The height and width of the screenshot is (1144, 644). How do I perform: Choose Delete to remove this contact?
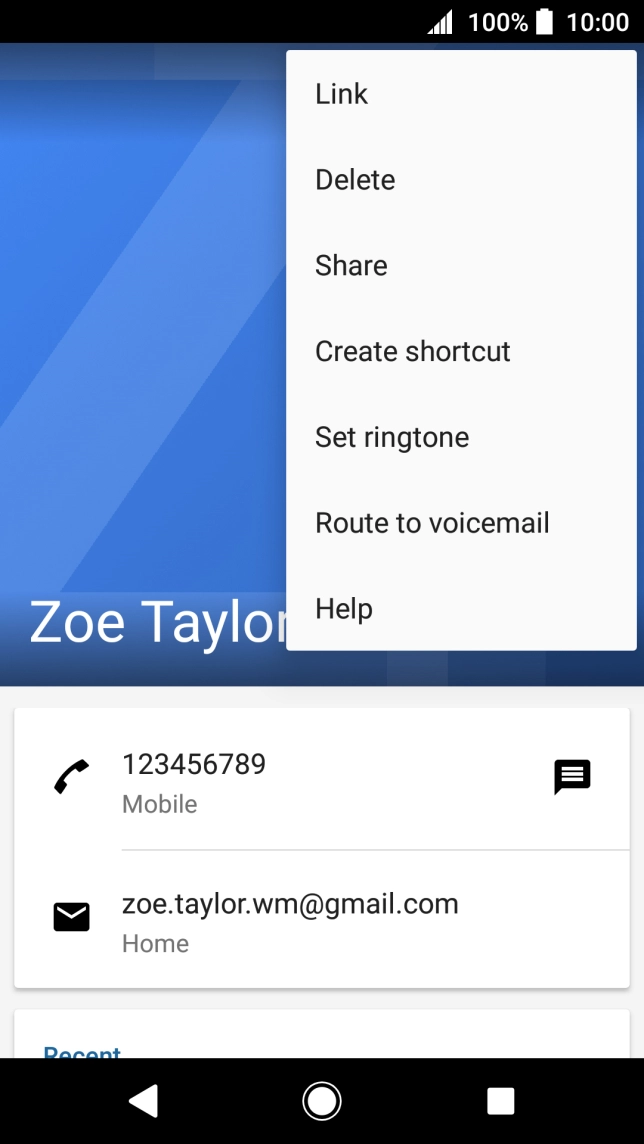pos(461,180)
